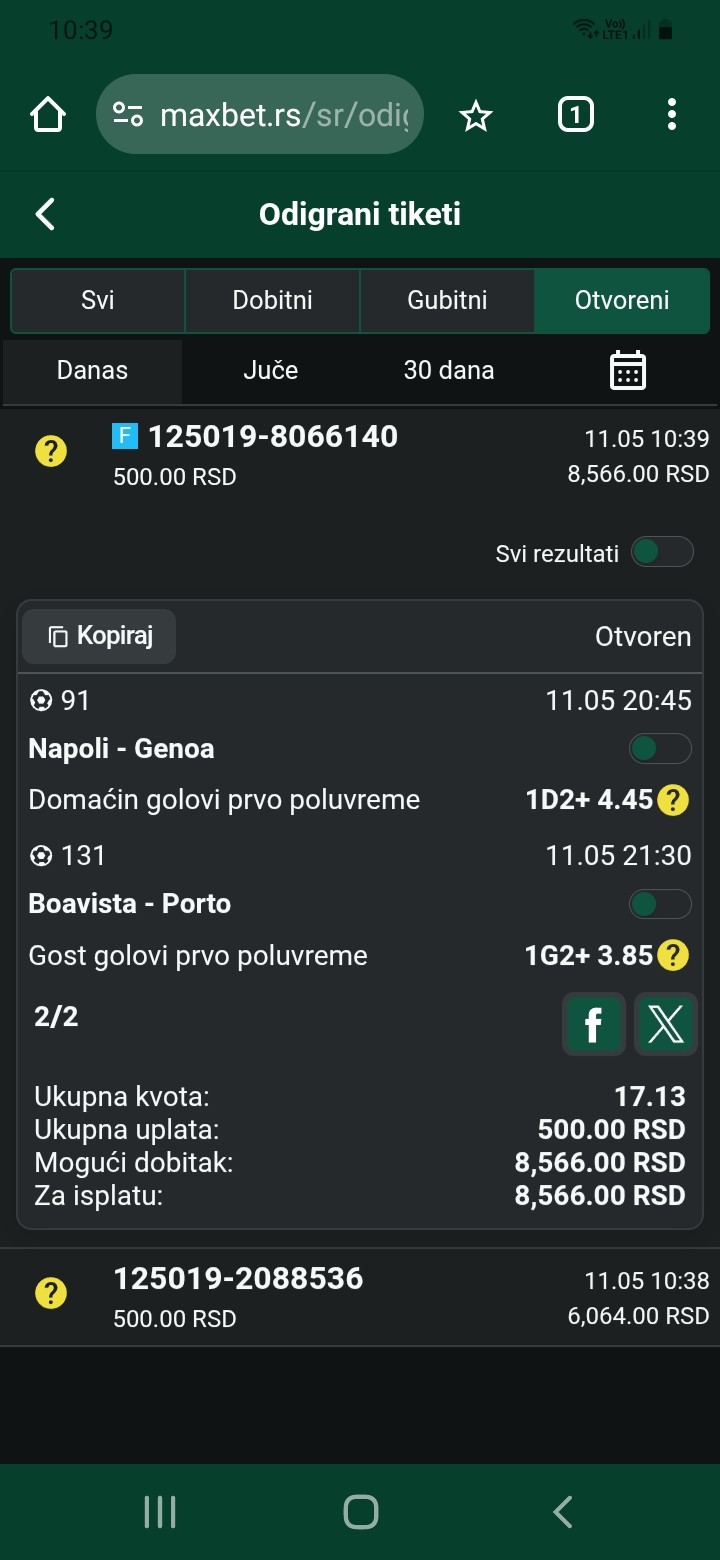Viewport: 720px width, 1560px height.
Task: Filter tickets by Juče
Action: pos(271,370)
